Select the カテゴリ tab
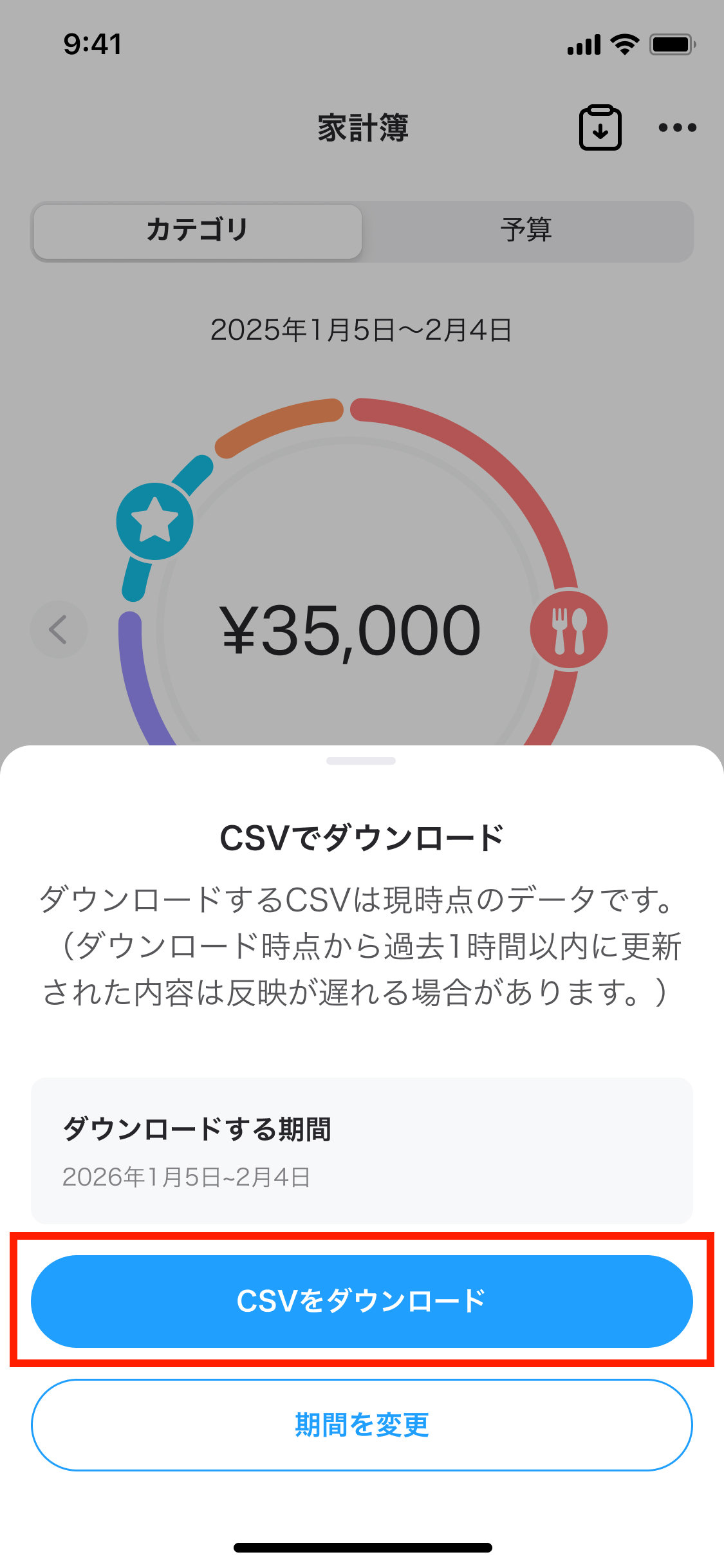 pyautogui.click(x=198, y=230)
